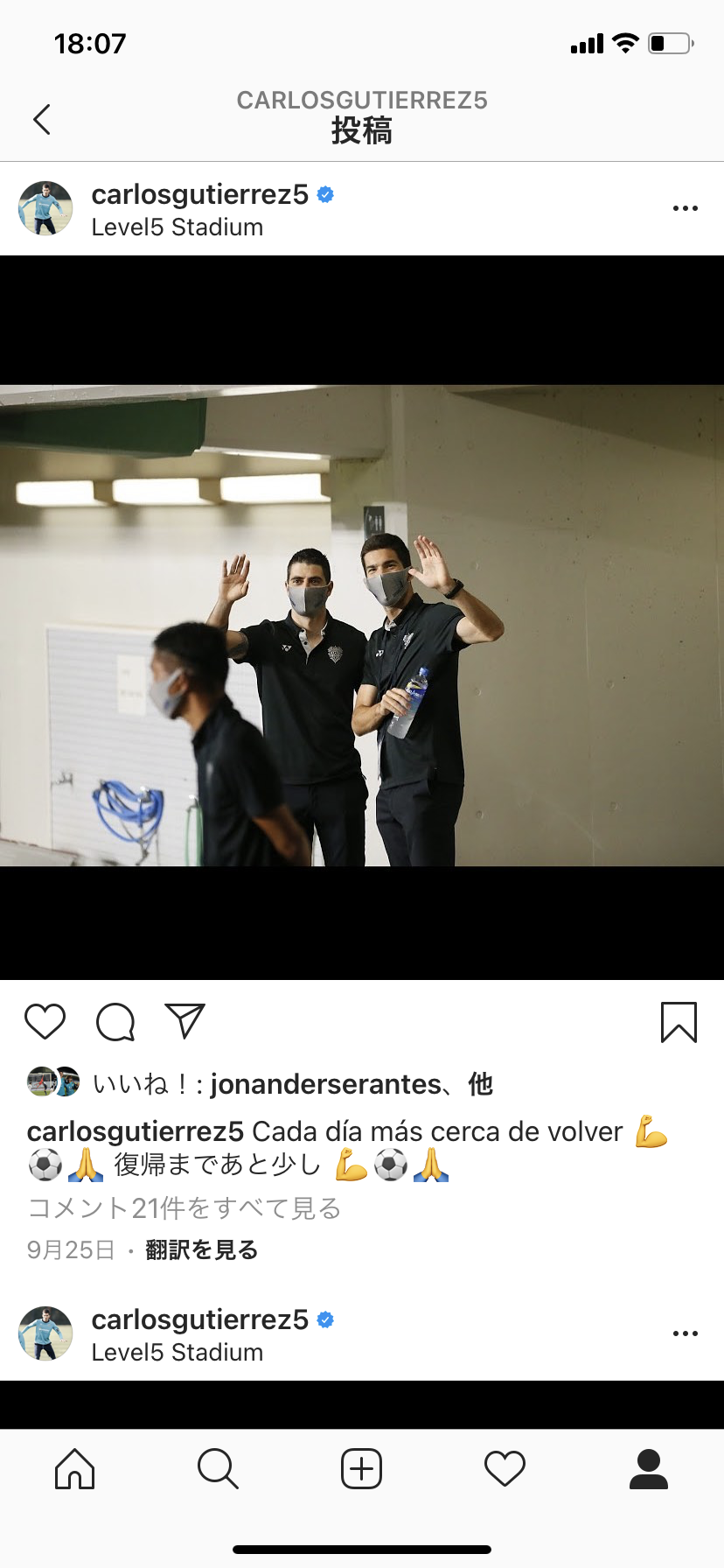
Task: View all 21 comments
Action: point(184,1208)
